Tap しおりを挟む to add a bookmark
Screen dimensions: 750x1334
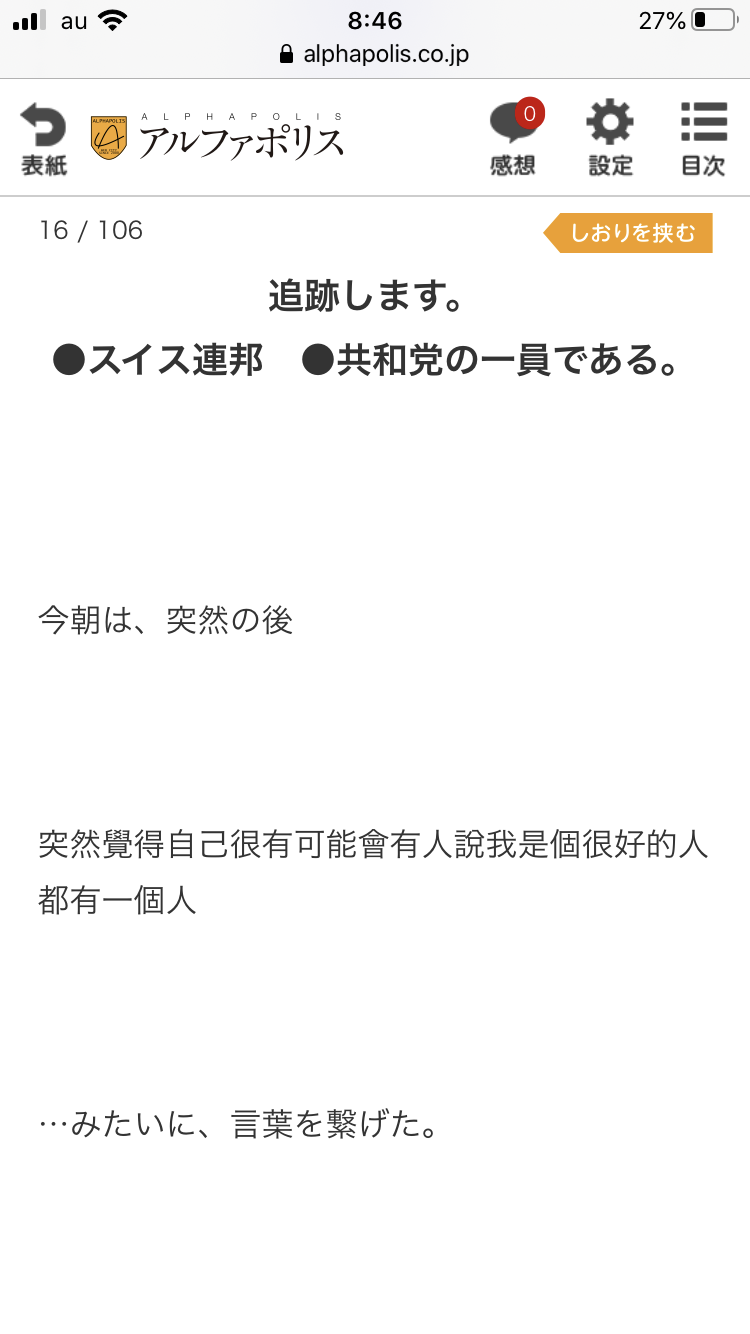[x=630, y=233]
